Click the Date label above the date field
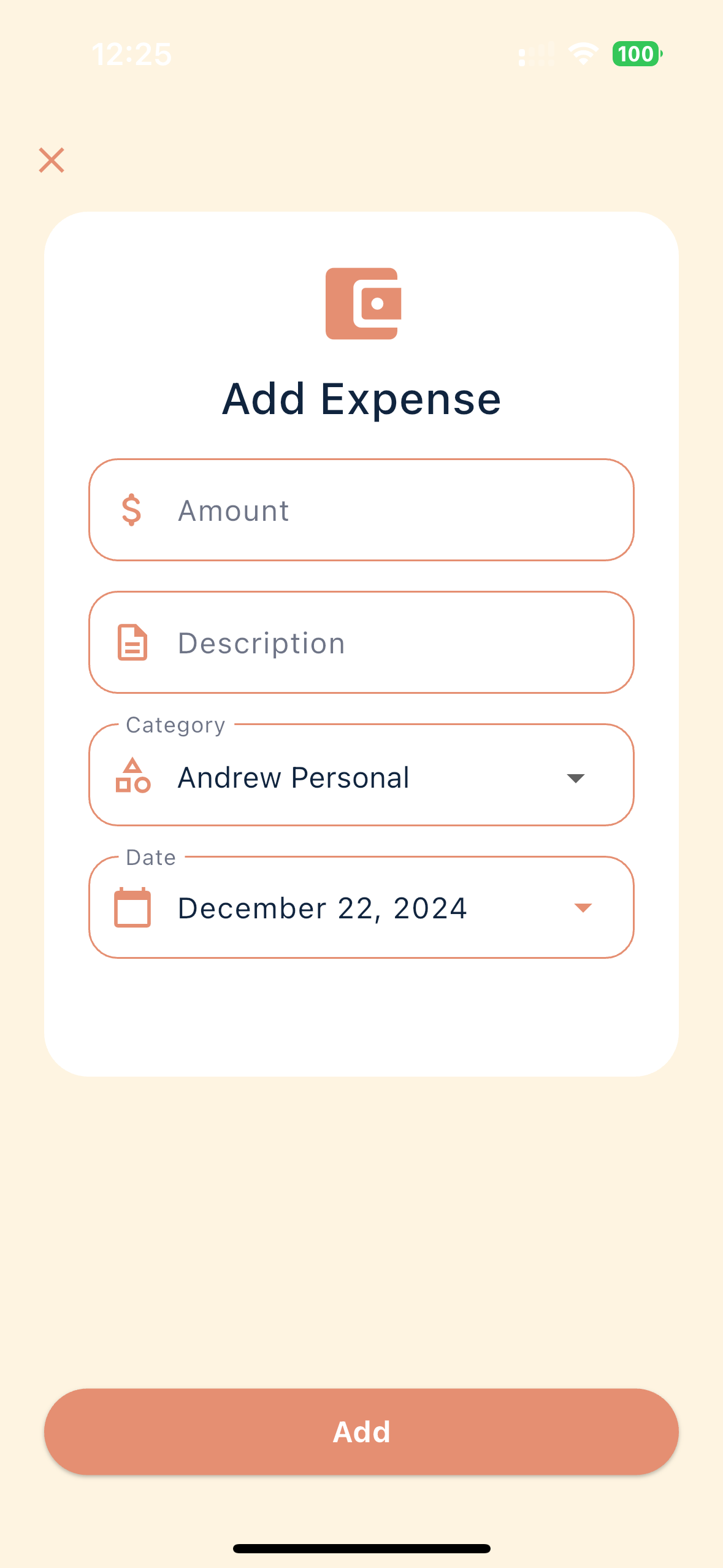Image resolution: width=723 pixels, height=1568 pixels. coord(150,857)
